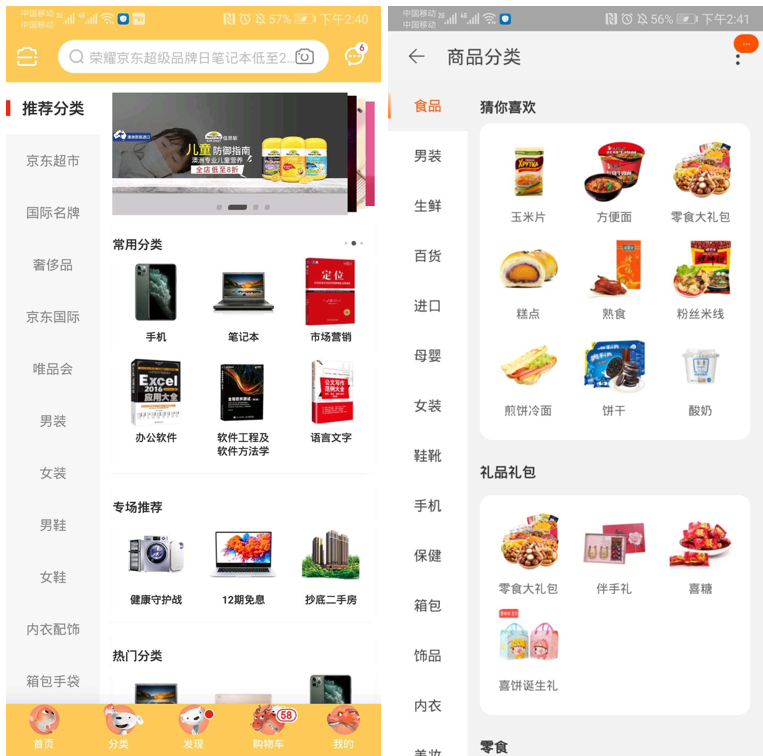Select the 京东超市 category

[x=53, y=161]
